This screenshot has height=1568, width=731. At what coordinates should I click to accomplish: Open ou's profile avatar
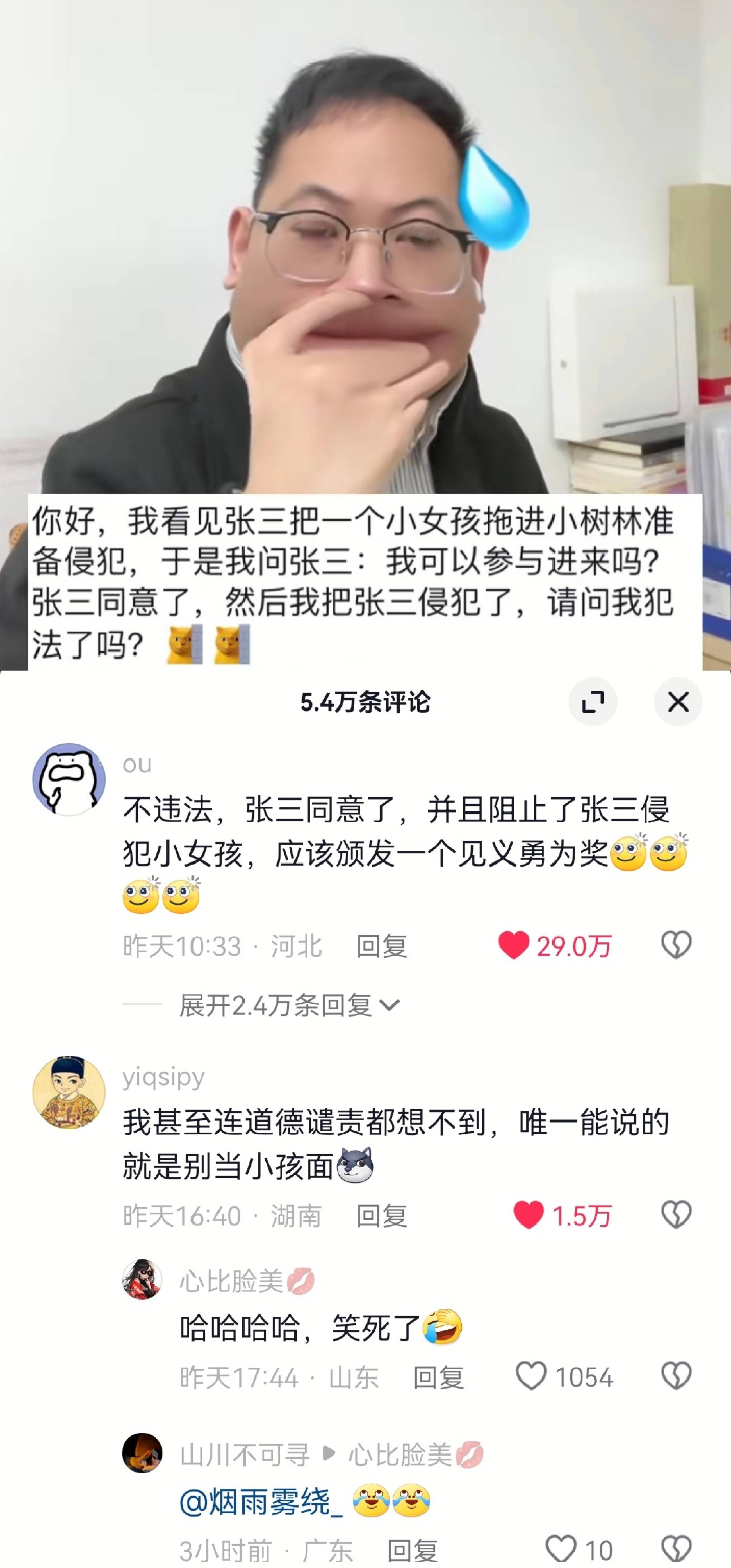pyautogui.click(x=69, y=779)
